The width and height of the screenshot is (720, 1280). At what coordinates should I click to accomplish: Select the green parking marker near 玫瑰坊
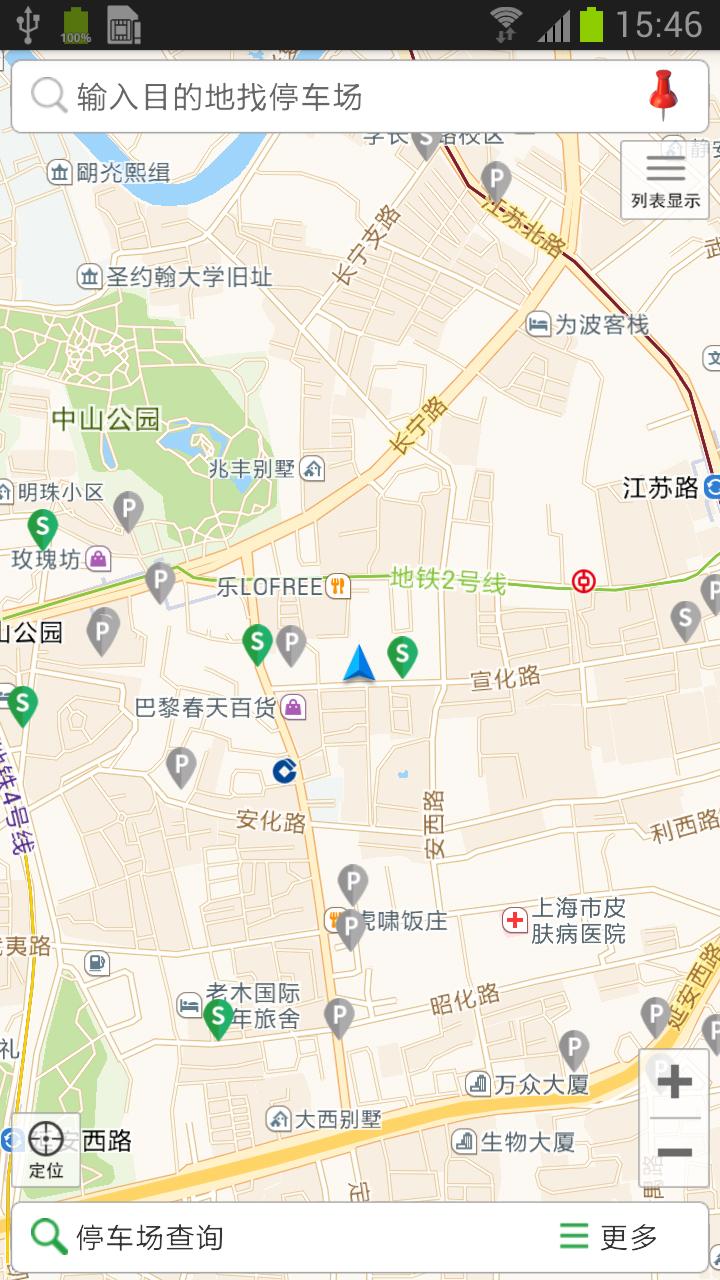[x=42, y=527]
